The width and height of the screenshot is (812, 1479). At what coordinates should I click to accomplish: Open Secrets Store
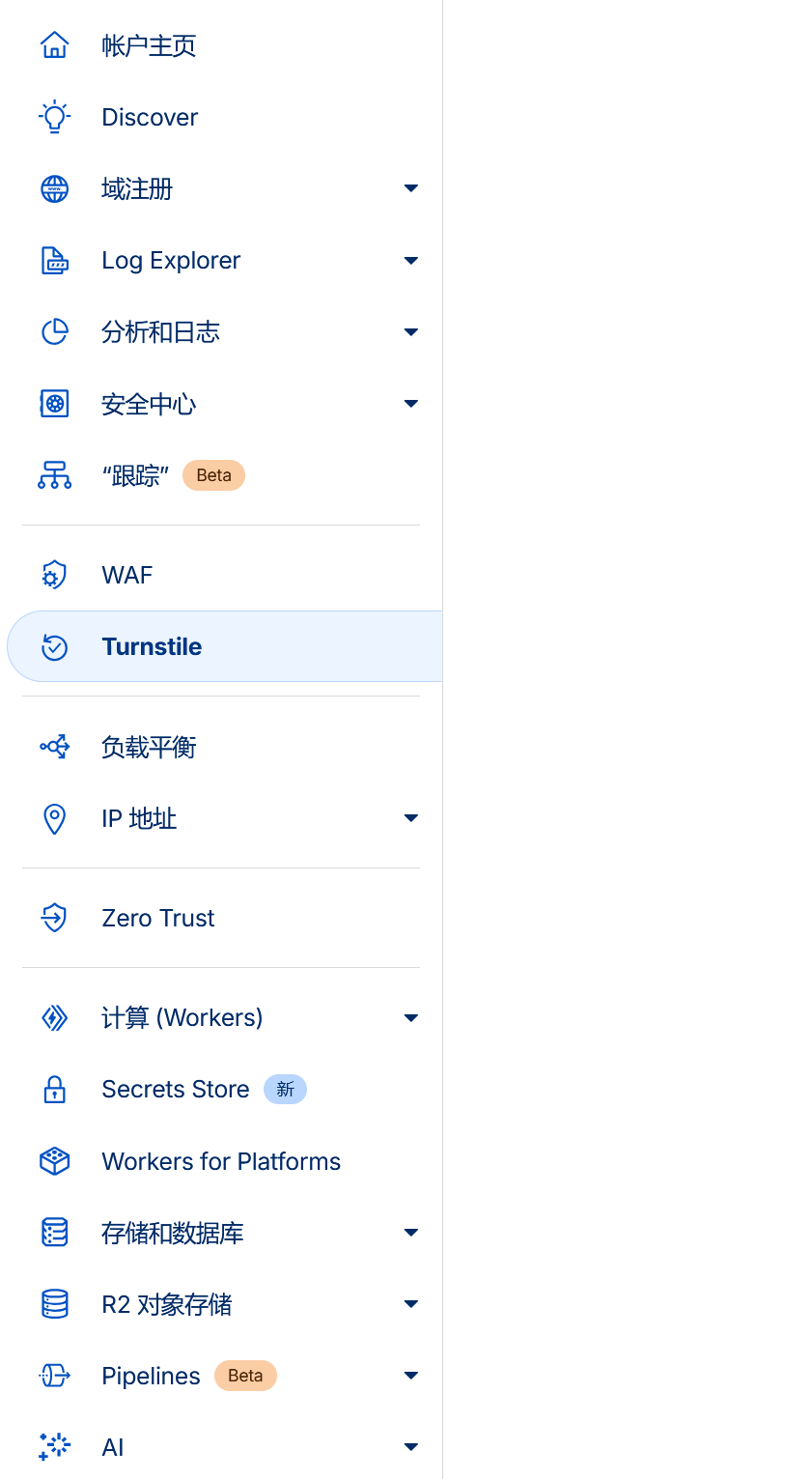point(176,1089)
